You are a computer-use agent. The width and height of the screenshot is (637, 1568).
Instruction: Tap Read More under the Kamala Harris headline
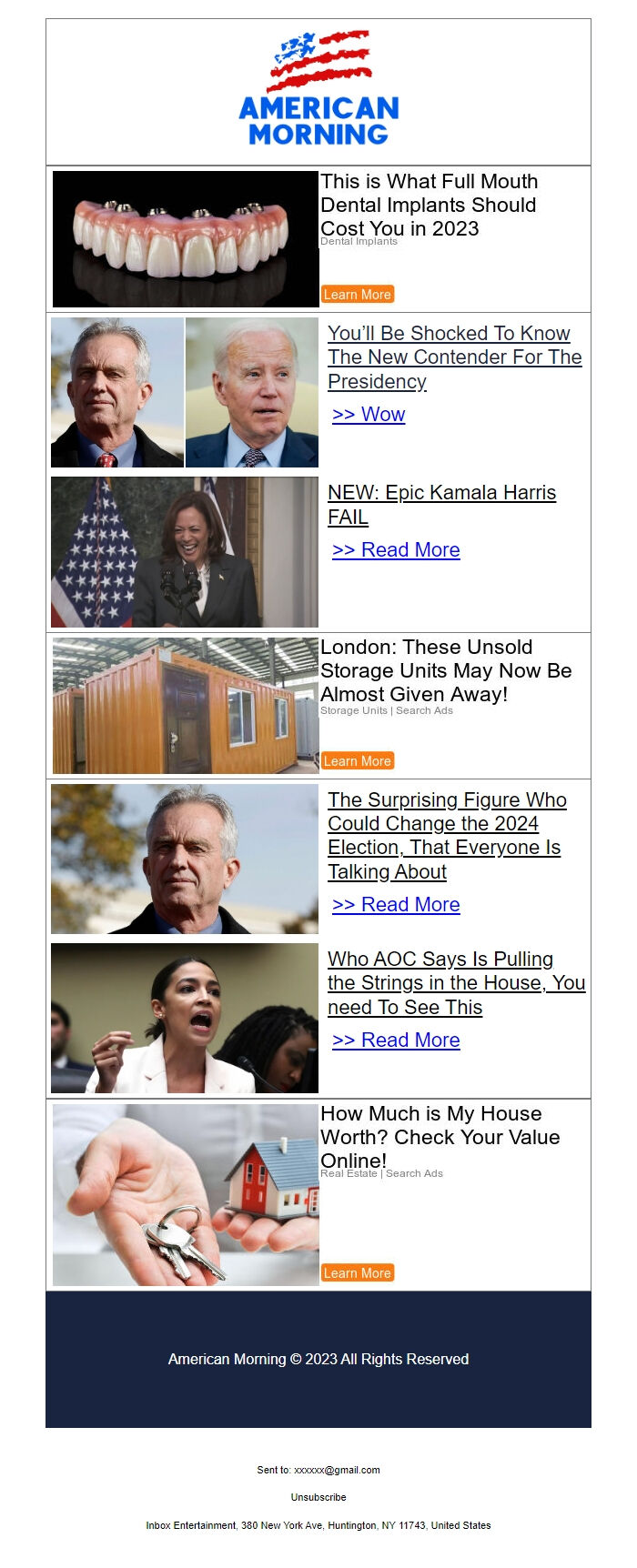396,550
